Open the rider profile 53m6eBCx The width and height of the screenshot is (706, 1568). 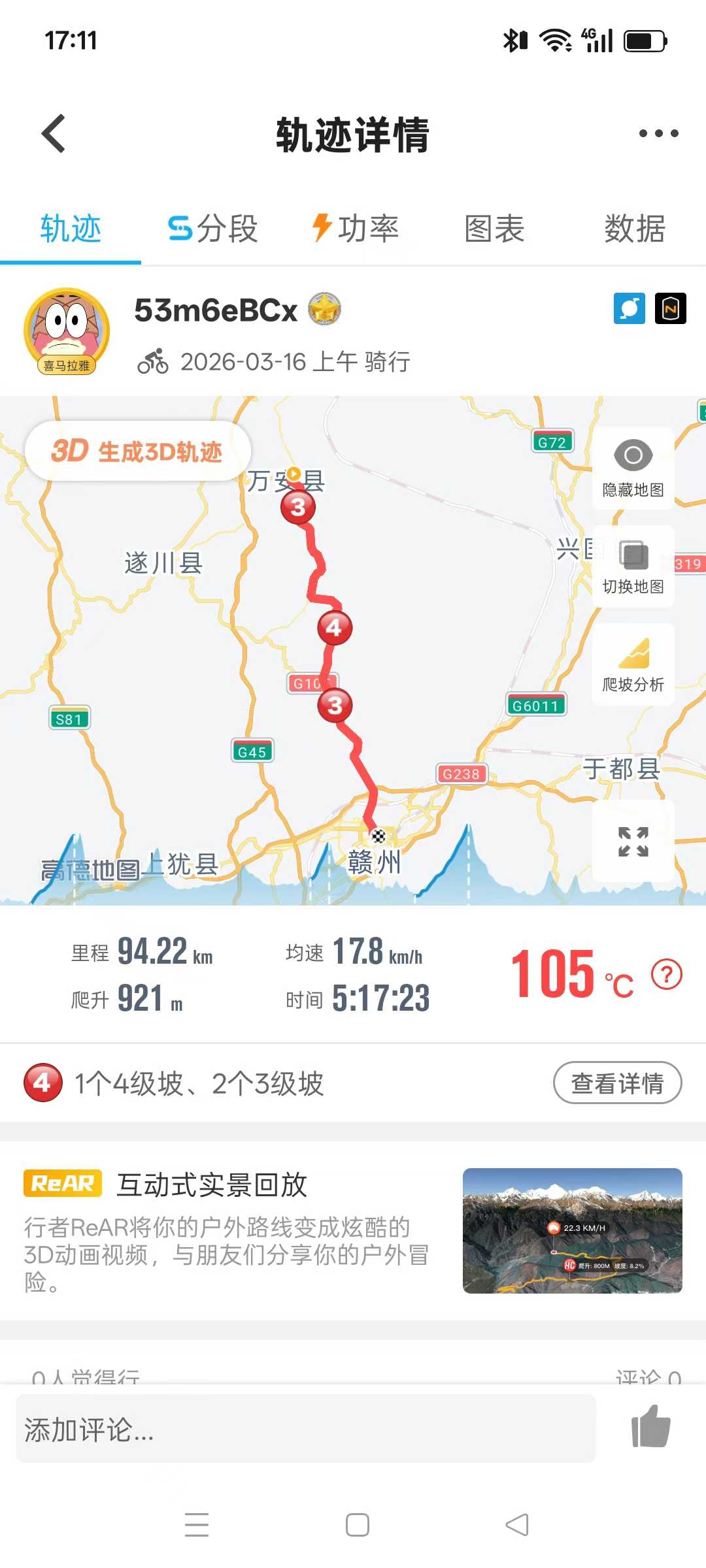[x=216, y=310]
